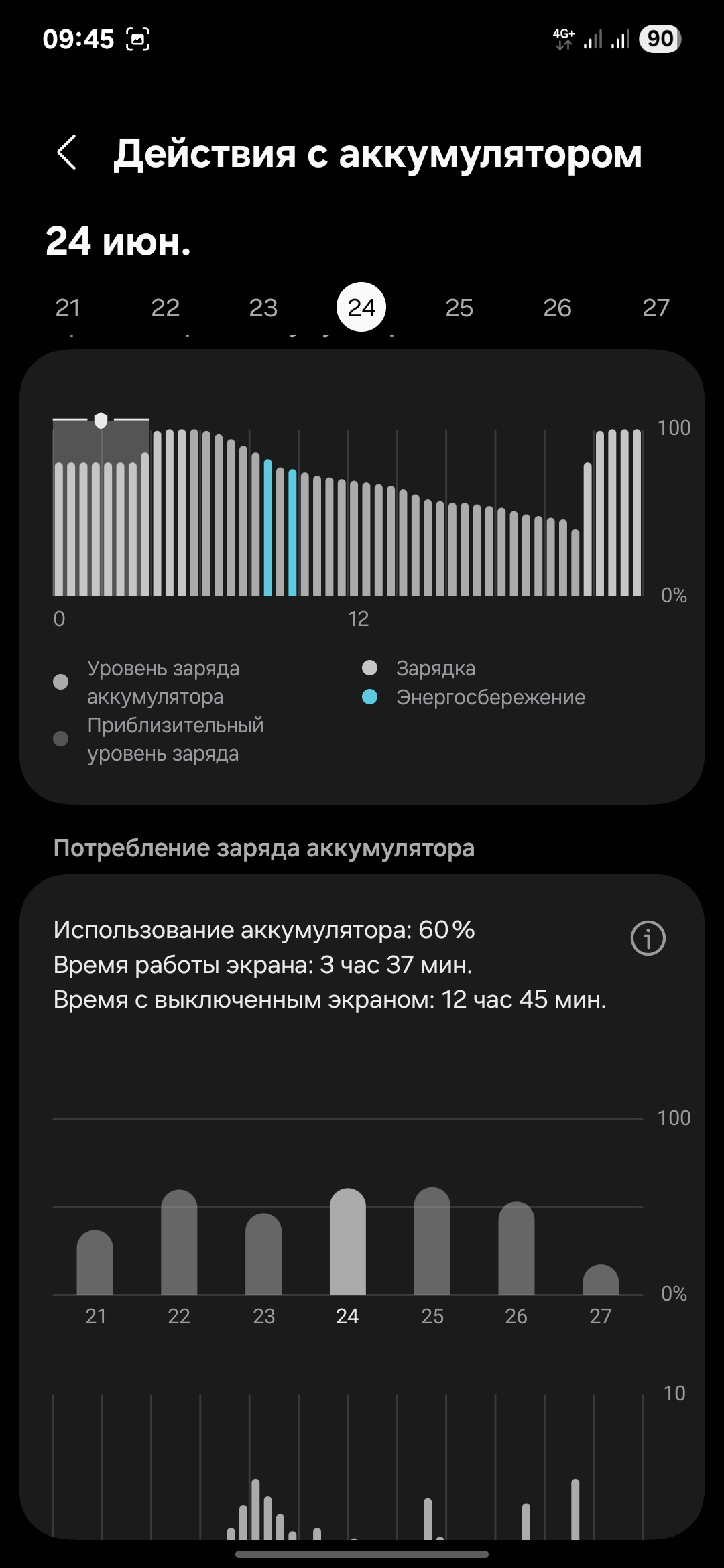Select date 21 in the day strip
Screen dimensions: 724x1568
(x=68, y=308)
